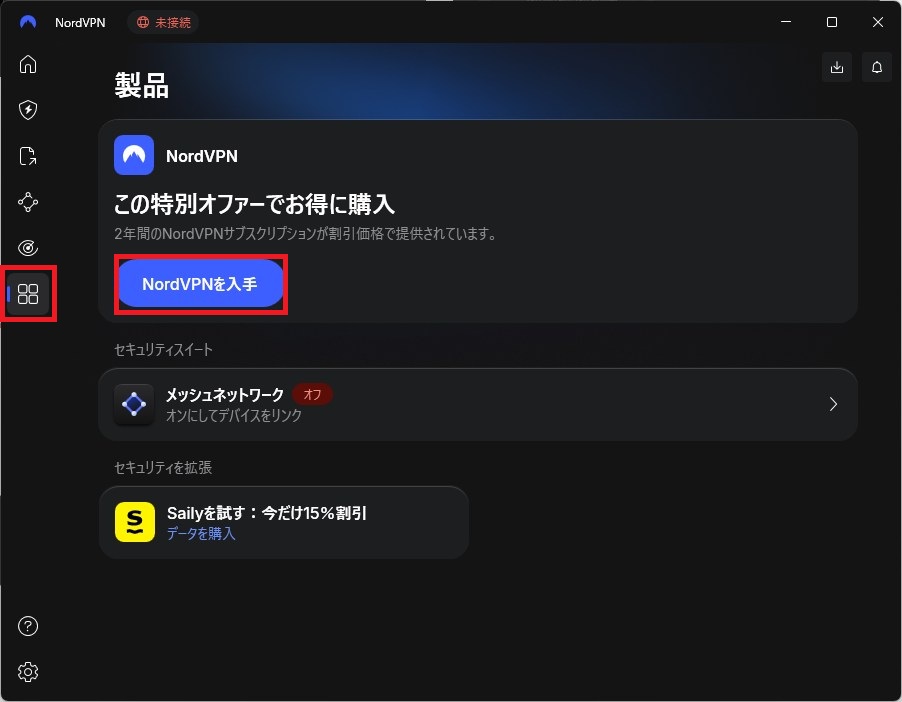
Task: Open the file sharing tab
Action: tap(28, 156)
